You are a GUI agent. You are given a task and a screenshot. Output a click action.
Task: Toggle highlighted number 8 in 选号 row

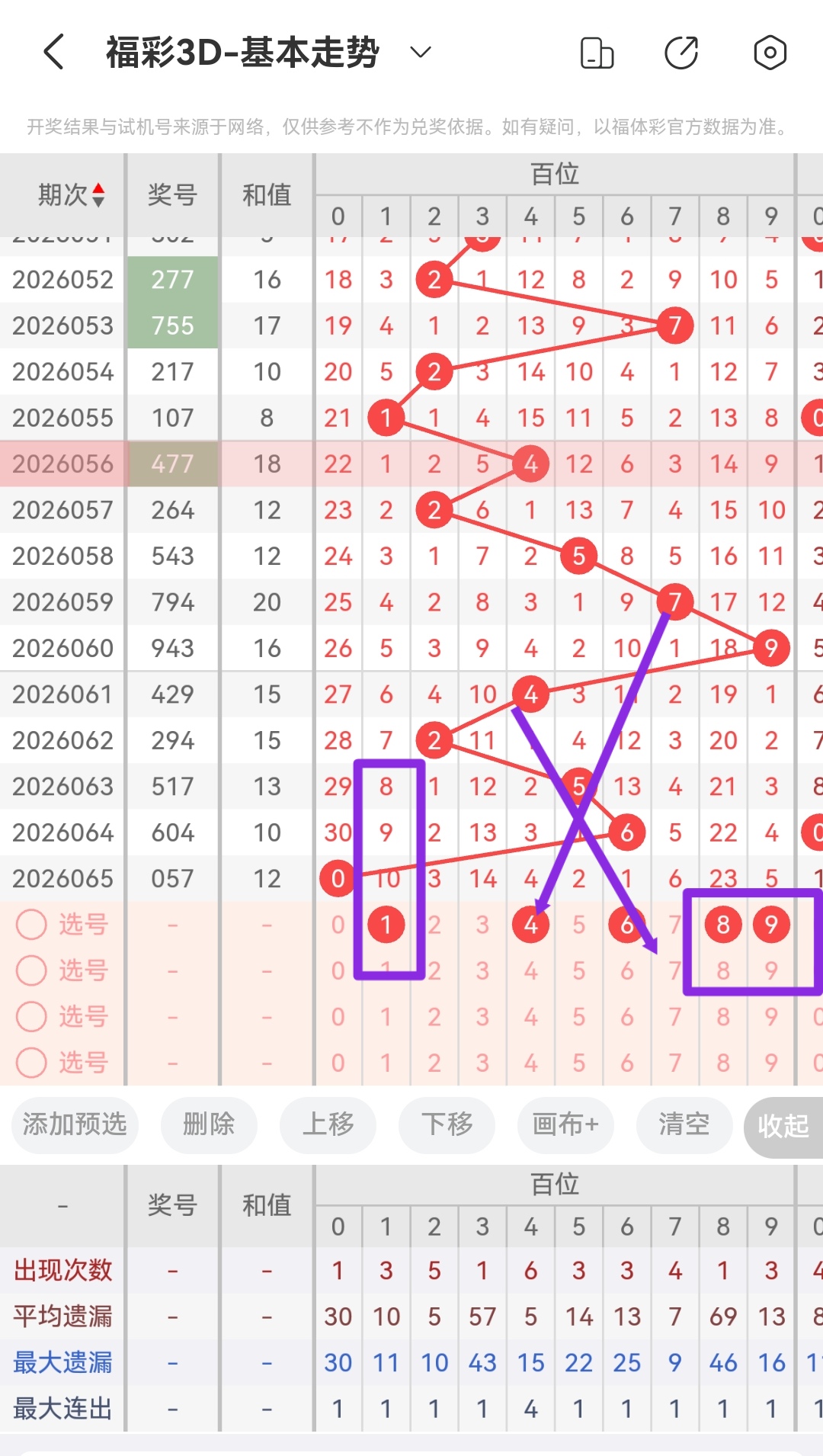pyautogui.click(x=722, y=925)
